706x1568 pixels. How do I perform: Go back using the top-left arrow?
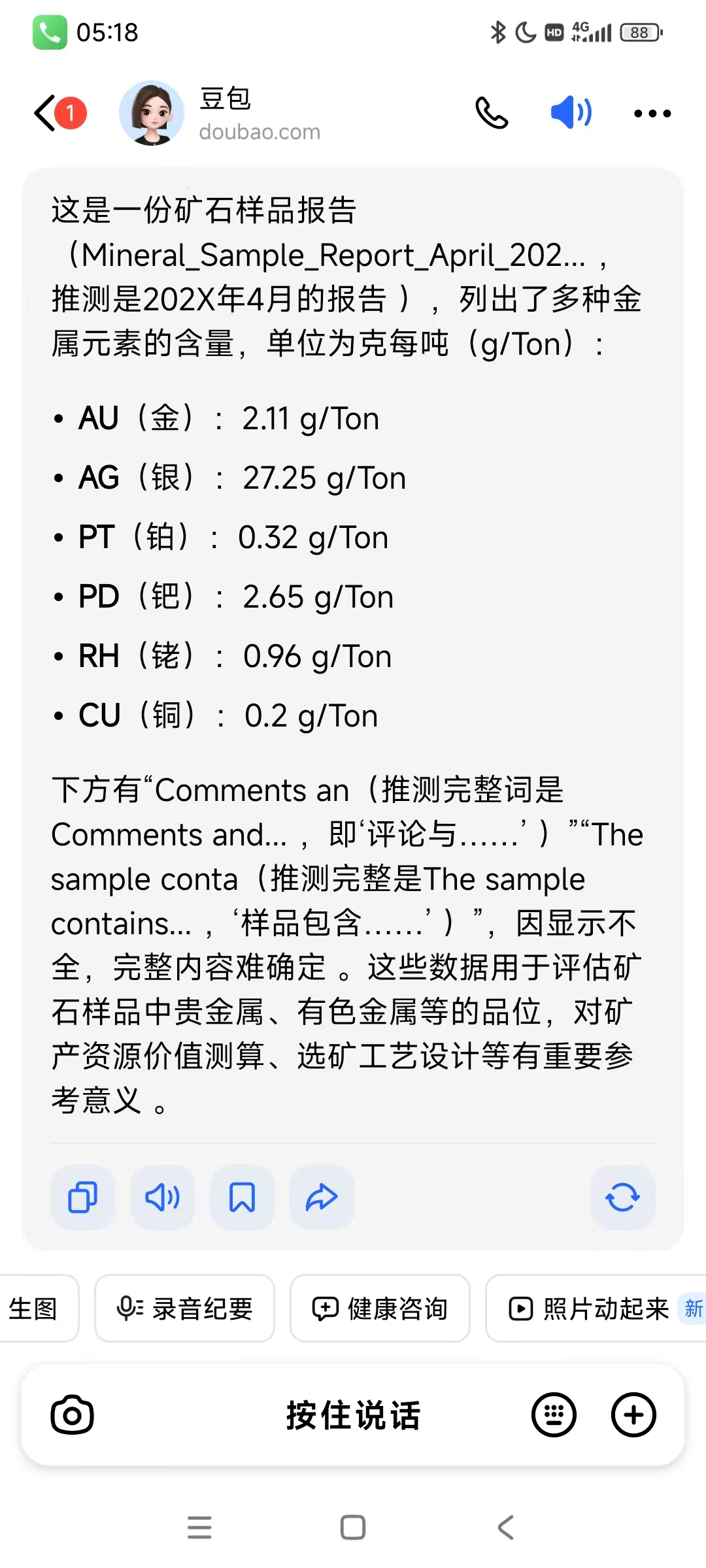(x=45, y=113)
